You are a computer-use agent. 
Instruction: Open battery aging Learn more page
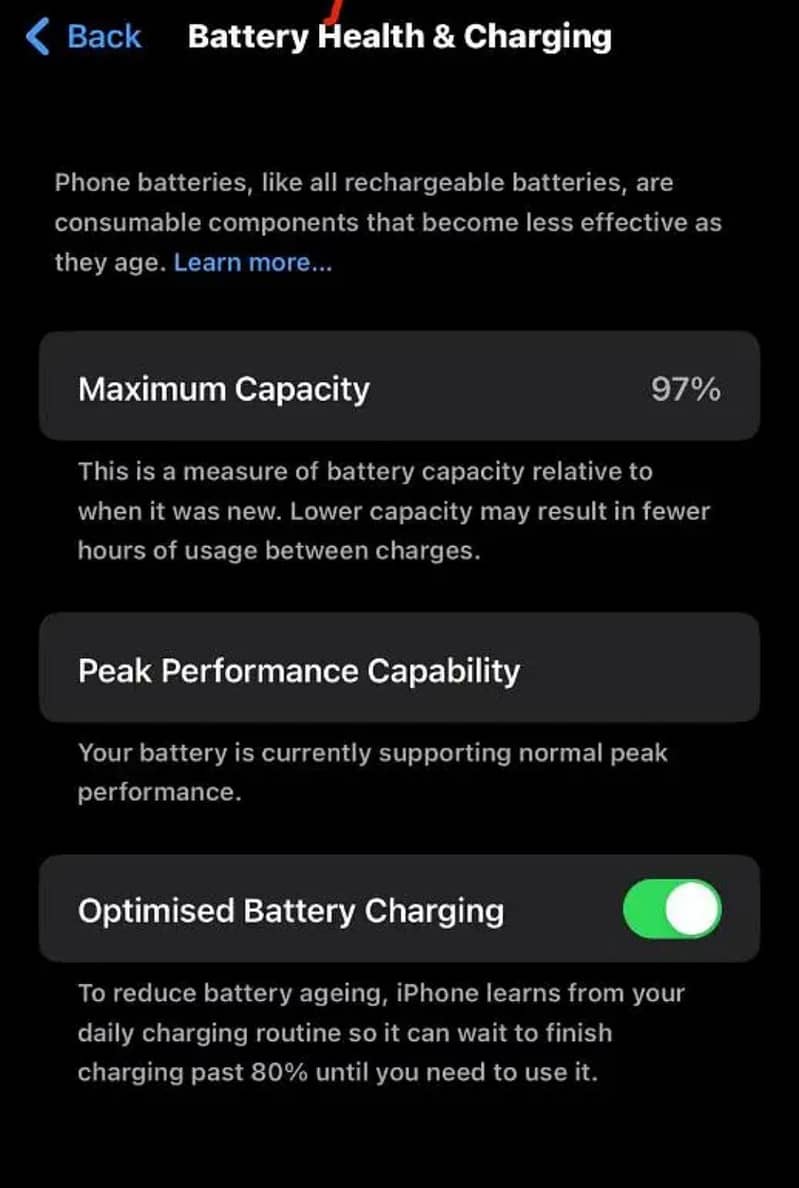coord(251,262)
